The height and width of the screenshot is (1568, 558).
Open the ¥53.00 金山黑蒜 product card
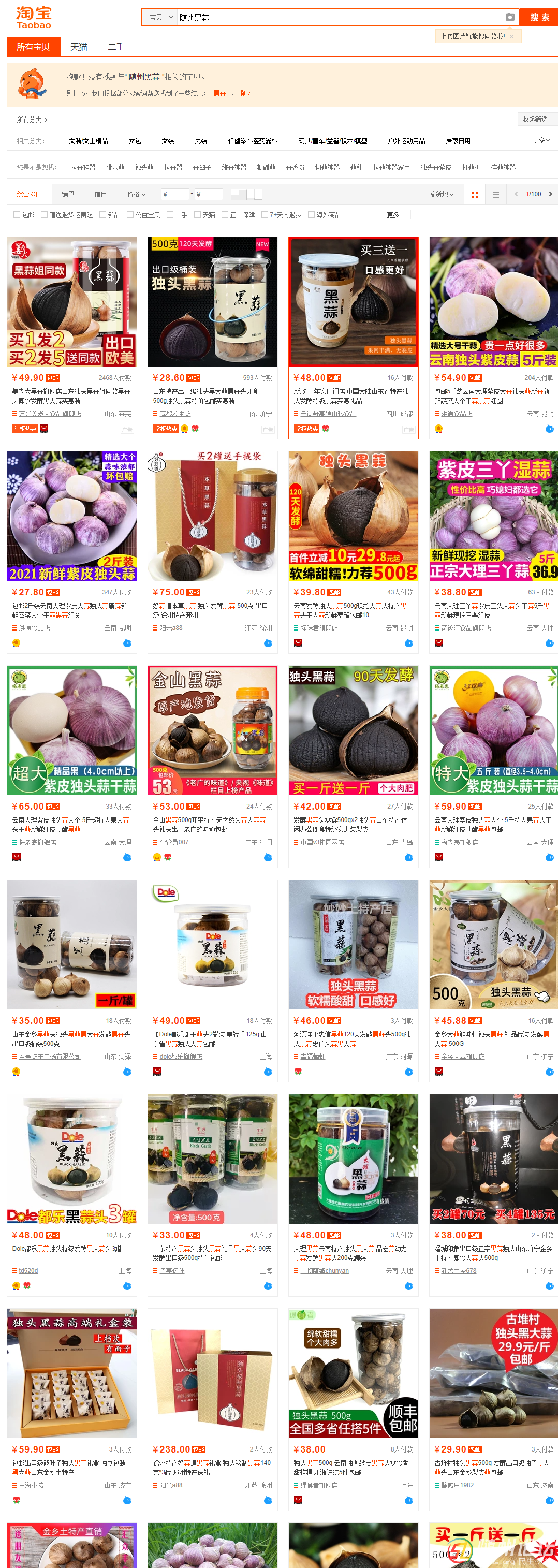212,730
